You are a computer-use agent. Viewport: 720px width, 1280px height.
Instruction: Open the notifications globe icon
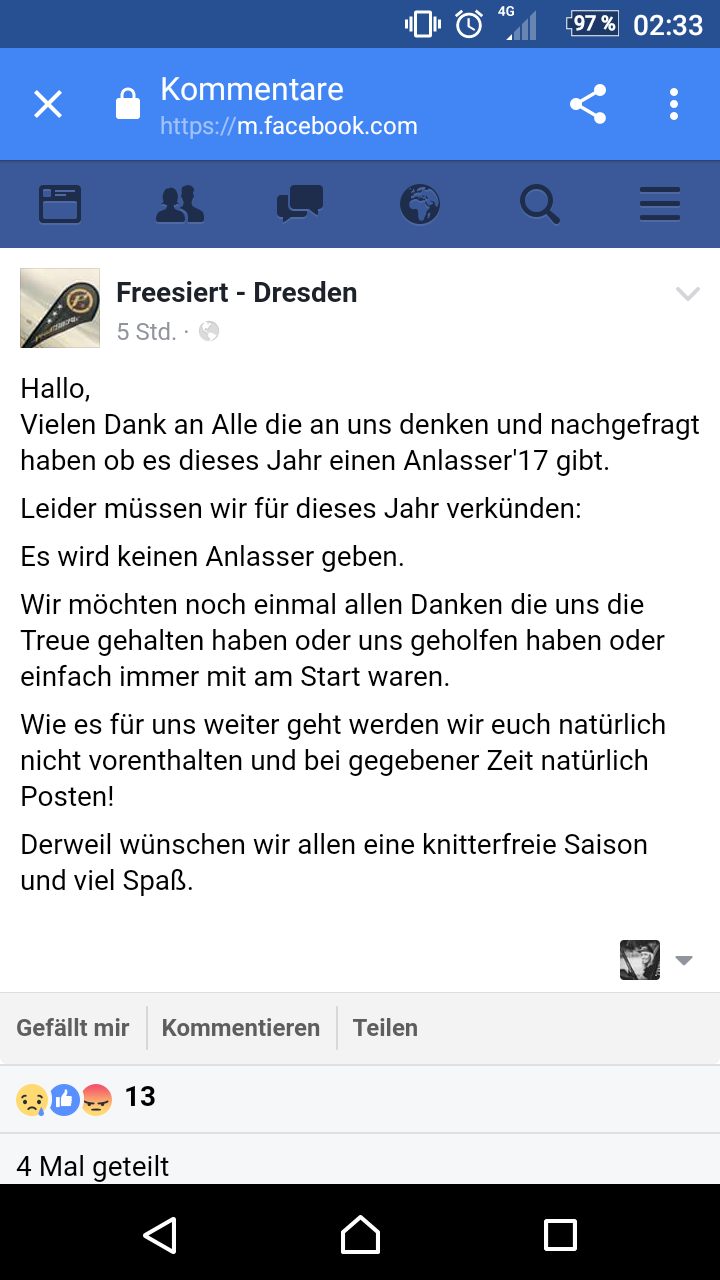point(420,205)
